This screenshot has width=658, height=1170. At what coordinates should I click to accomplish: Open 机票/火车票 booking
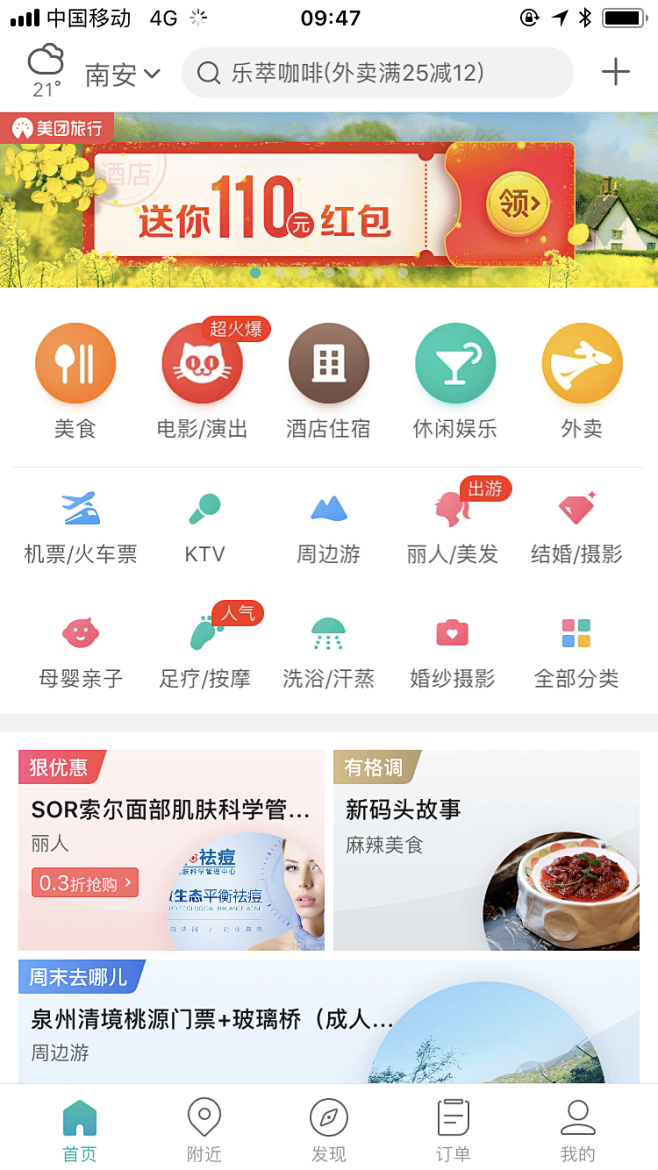[x=80, y=525]
